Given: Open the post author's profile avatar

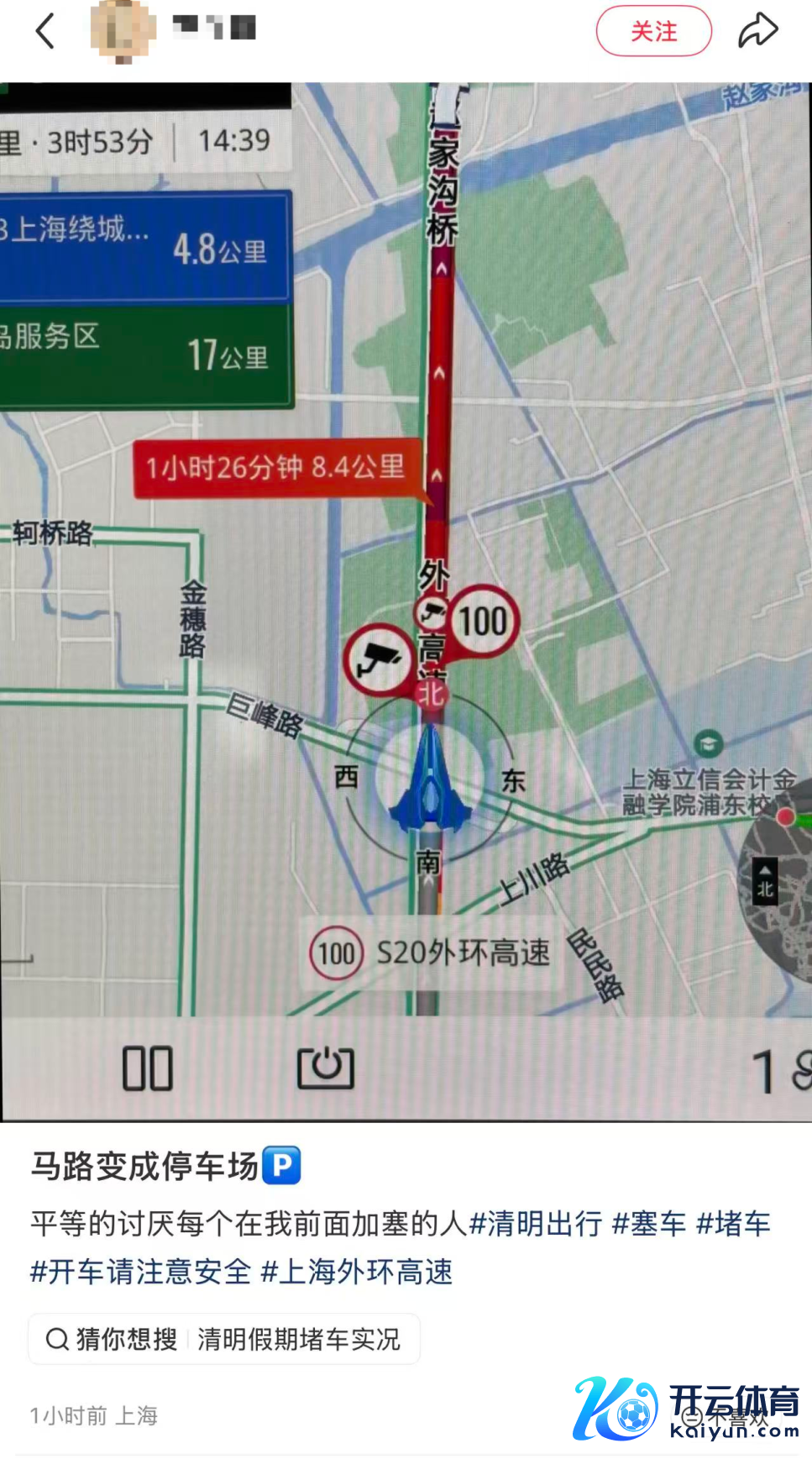Looking at the screenshot, I should pyautogui.click(x=123, y=32).
